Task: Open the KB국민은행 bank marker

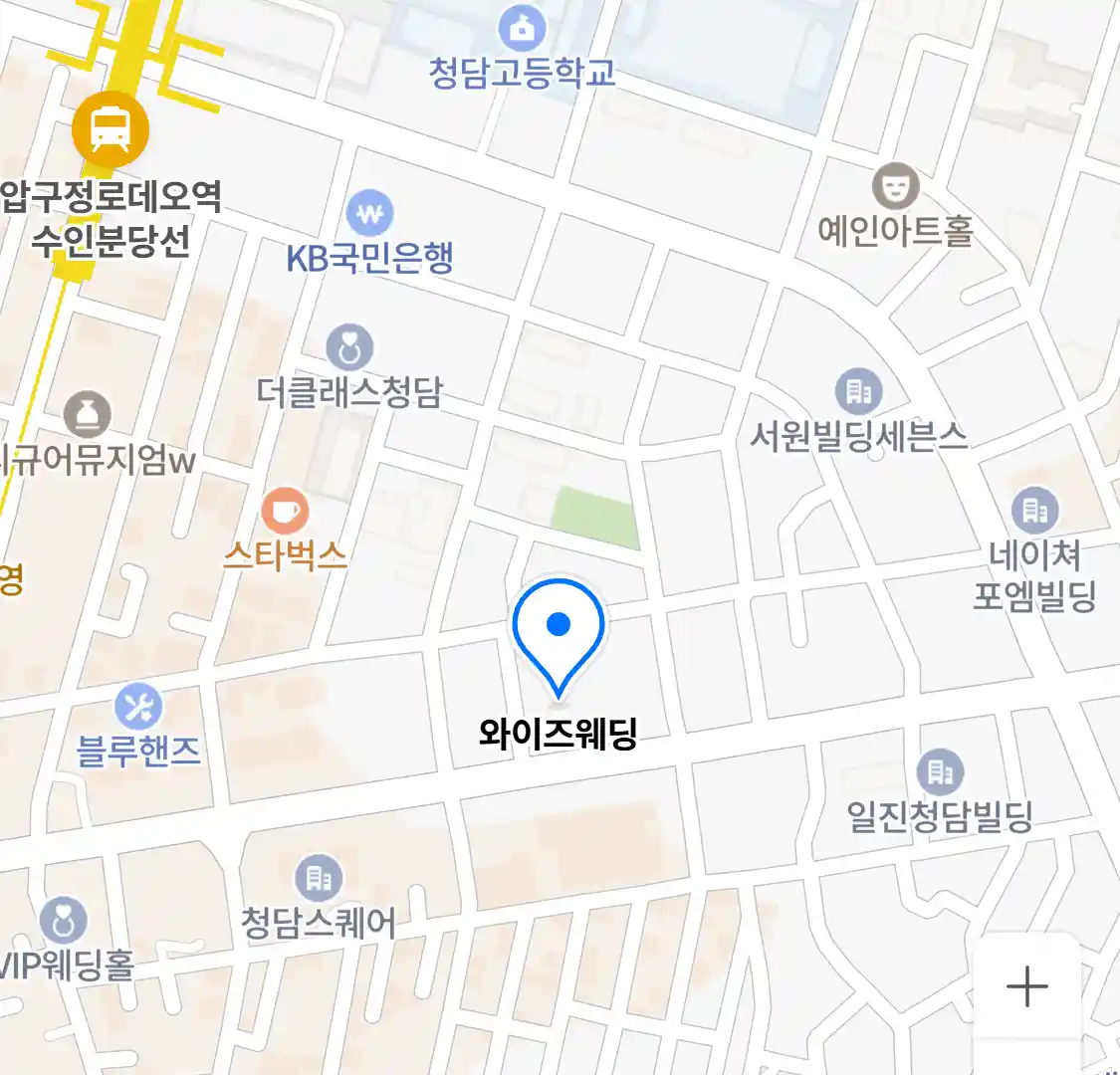Action: pos(370,213)
